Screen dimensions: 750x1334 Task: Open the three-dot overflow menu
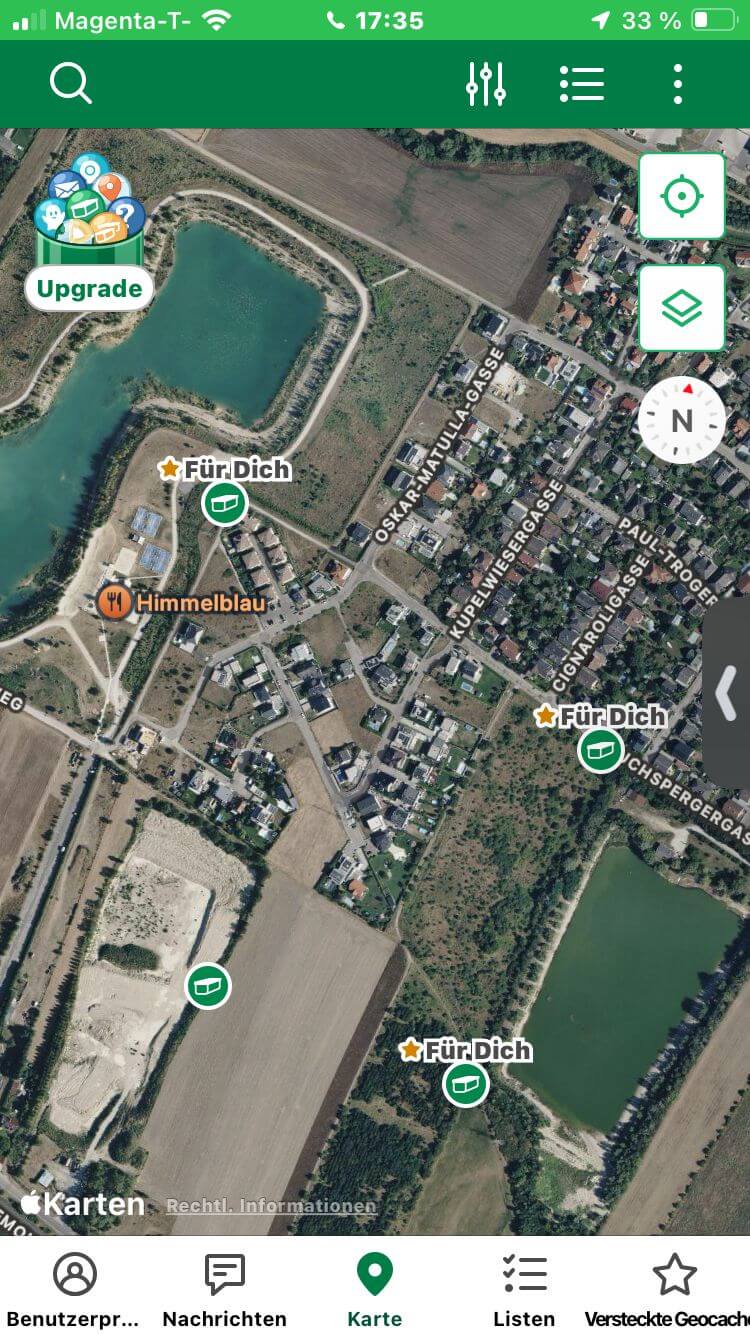tap(678, 84)
